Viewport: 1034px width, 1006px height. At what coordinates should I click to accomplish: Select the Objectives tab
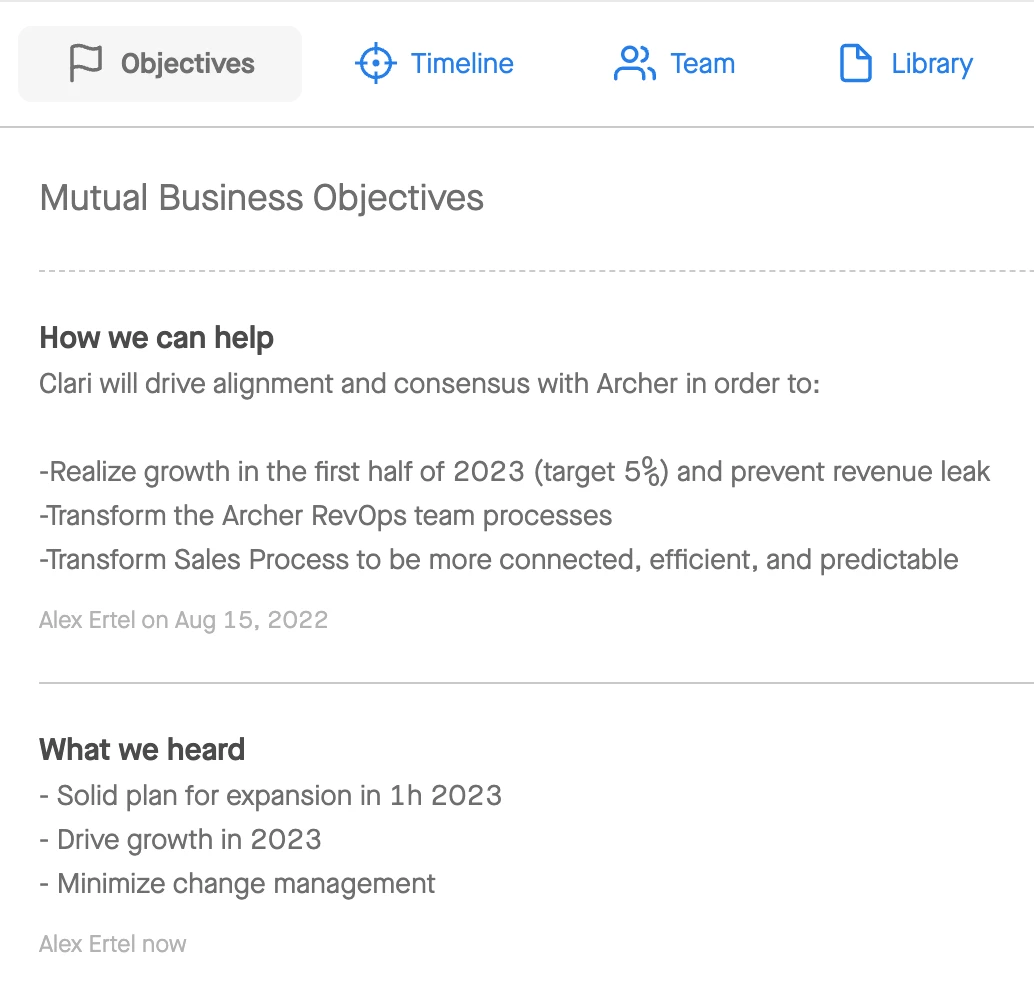pos(160,64)
